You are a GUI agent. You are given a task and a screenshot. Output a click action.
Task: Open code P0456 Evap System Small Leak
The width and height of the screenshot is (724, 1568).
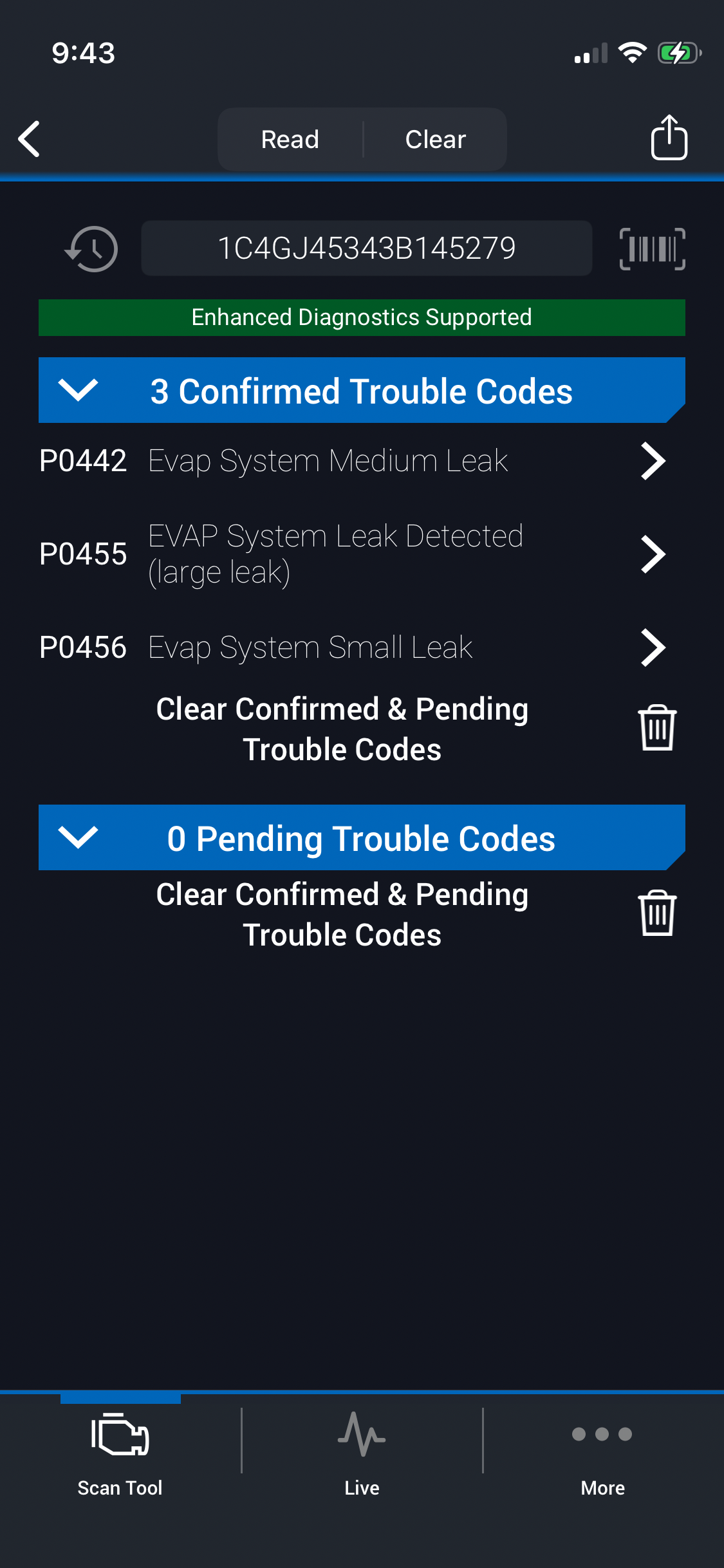pos(351,648)
